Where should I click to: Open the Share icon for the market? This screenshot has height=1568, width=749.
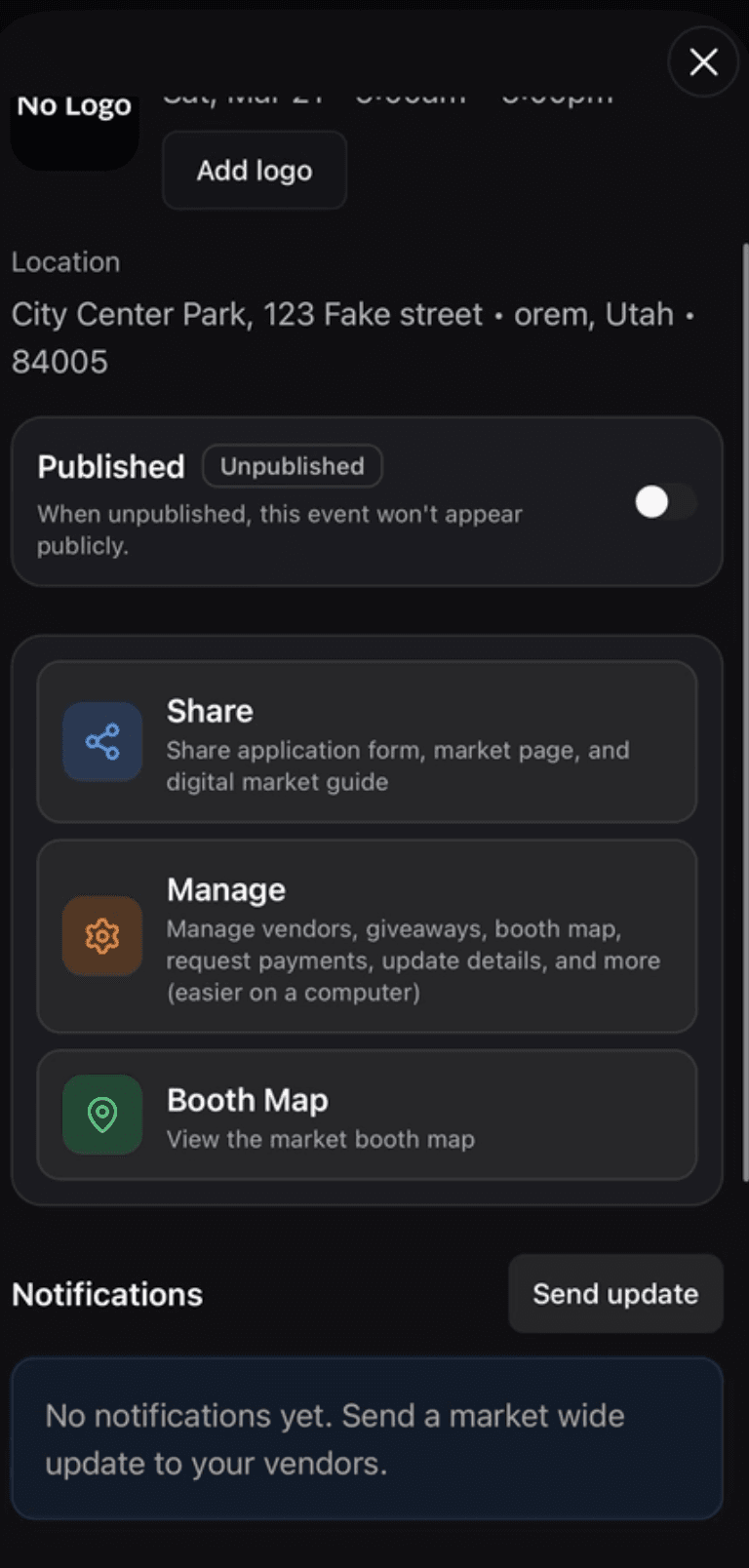pos(101,741)
